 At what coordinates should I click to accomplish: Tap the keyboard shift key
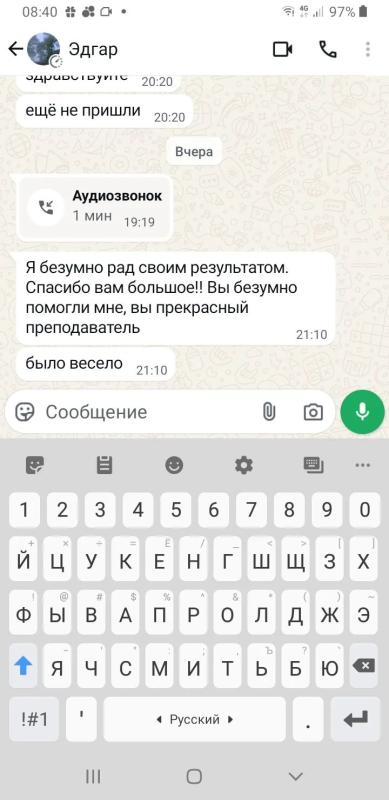tap(23, 666)
